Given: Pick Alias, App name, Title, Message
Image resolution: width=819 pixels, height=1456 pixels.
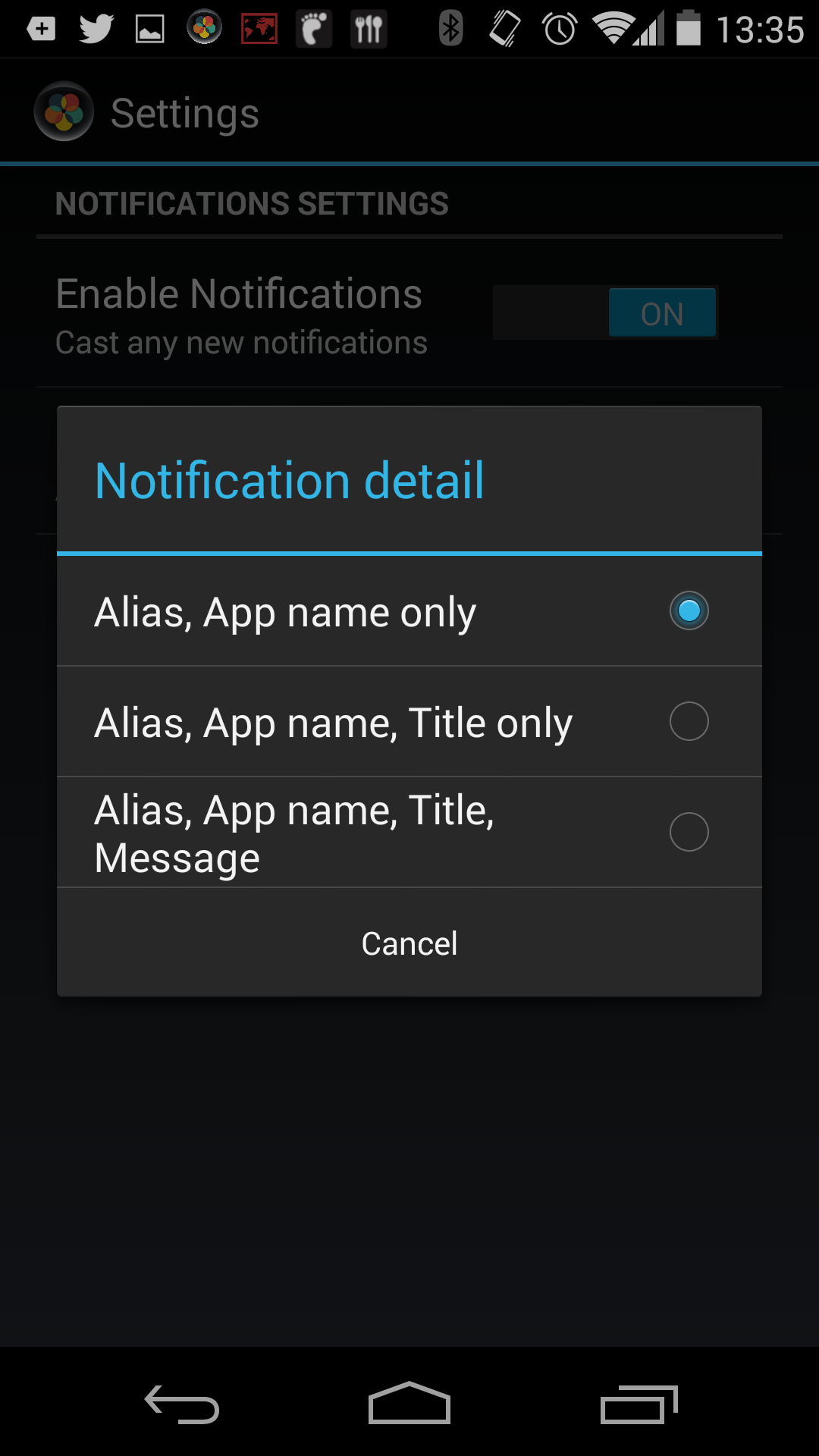Looking at the screenshot, I should tap(409, 833).
